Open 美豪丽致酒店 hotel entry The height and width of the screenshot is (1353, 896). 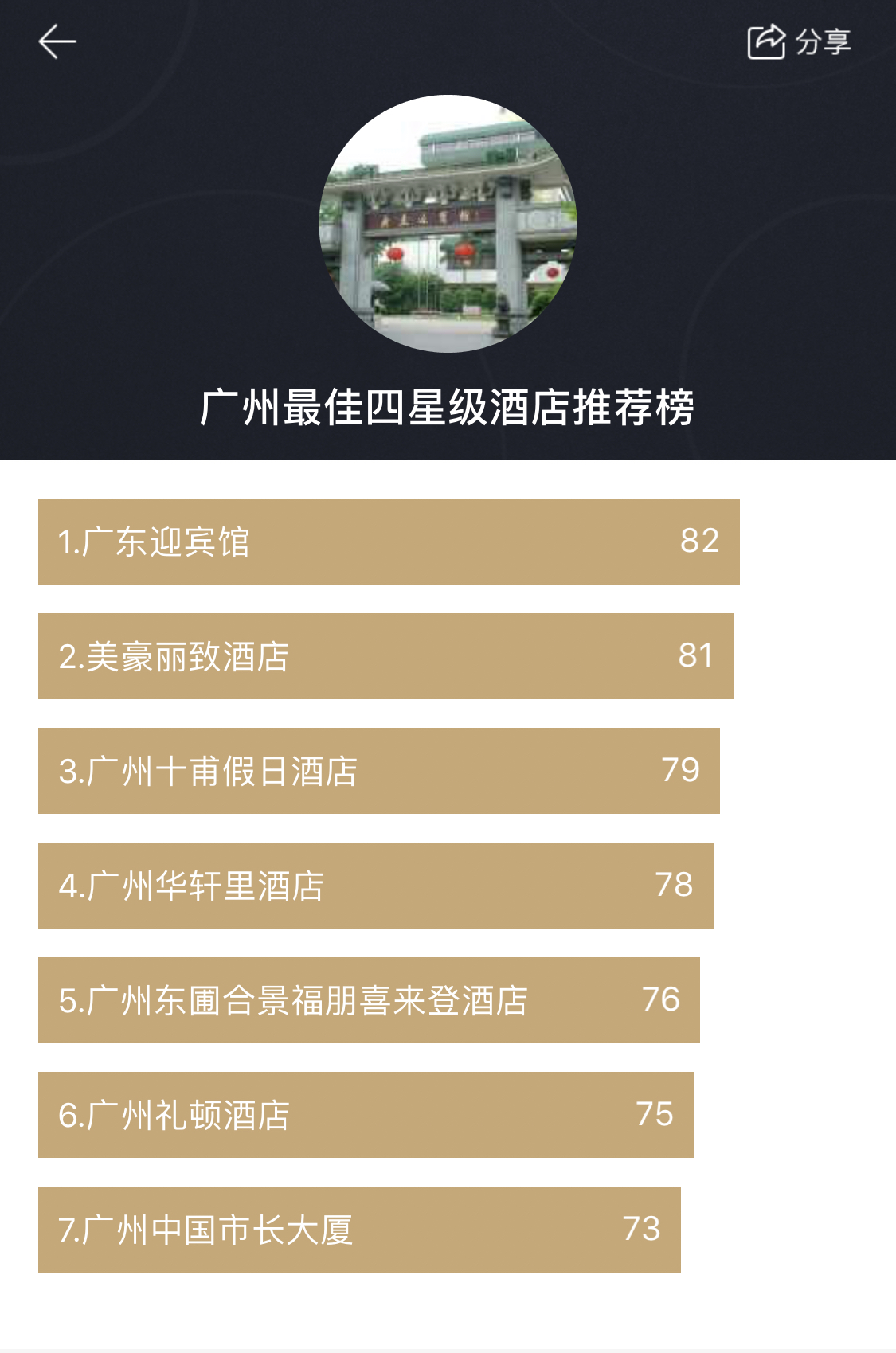385,656
